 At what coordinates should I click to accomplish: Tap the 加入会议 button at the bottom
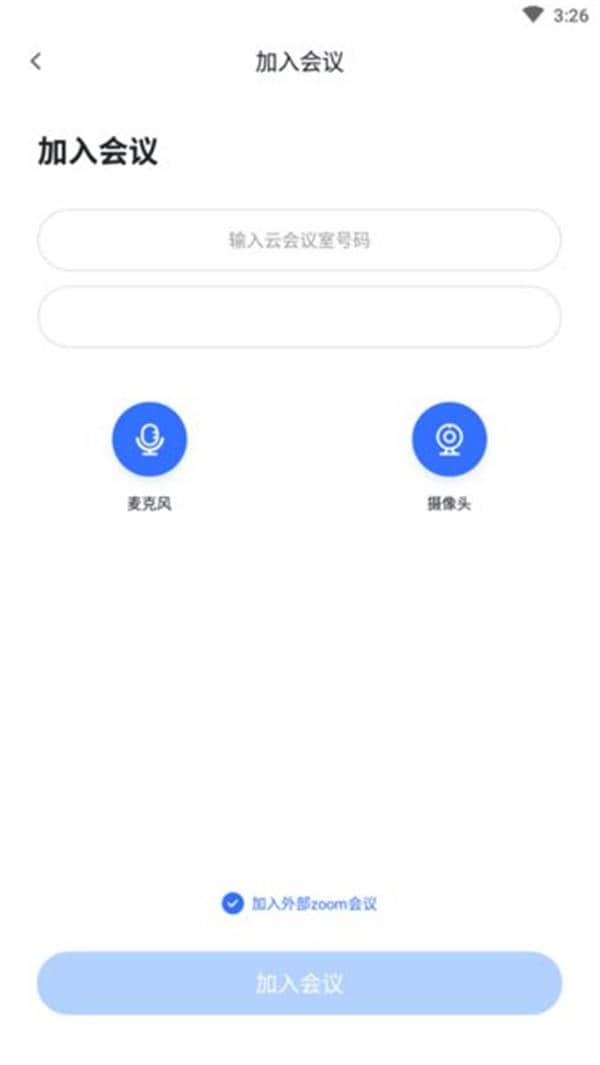pos(299,983)
